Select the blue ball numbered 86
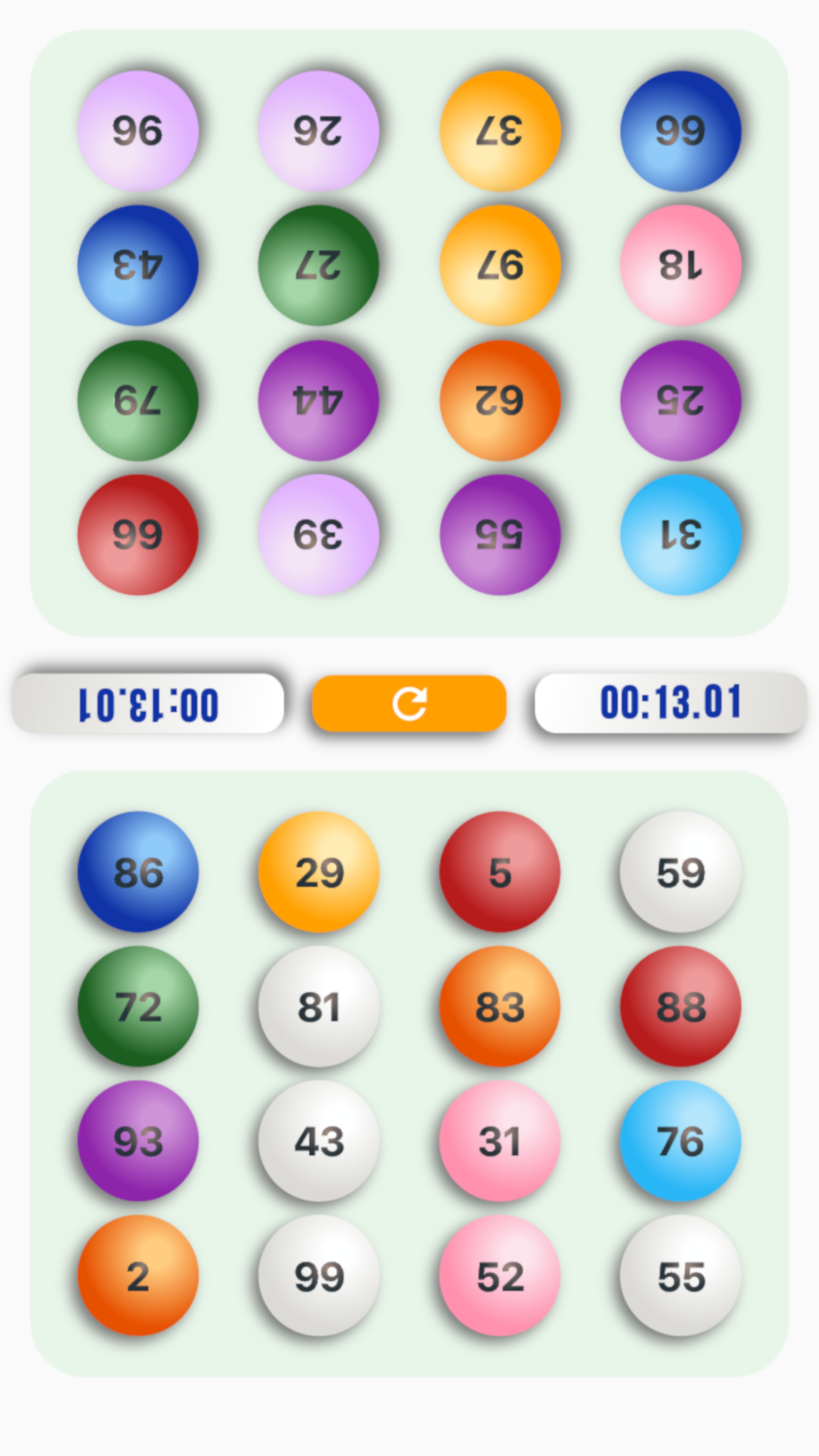Image resolution: width=819 pixels, height=1456 pixels. click(x=138, y=872)
